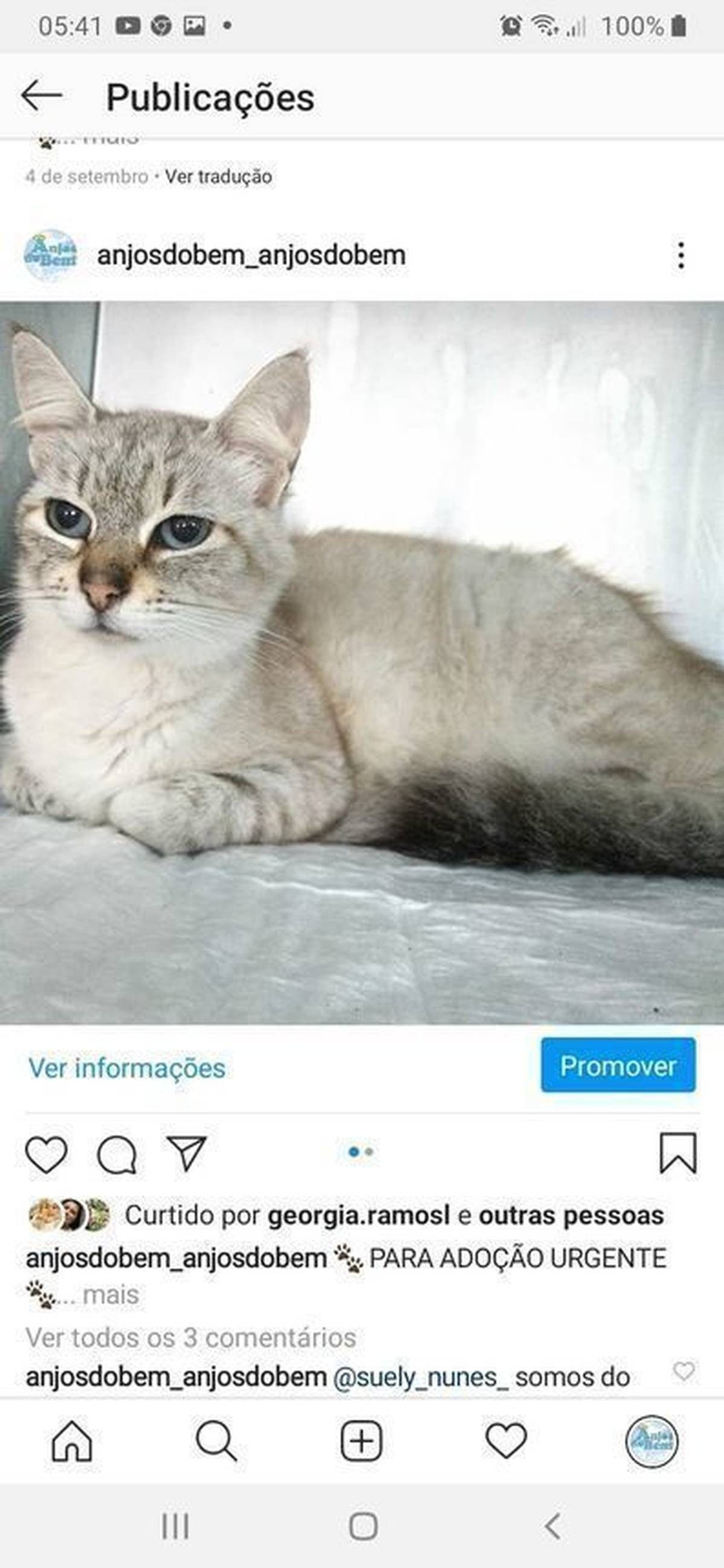This screenshot has height=1568, width=724.
Task: Share the post via paper plane icon
Action: [187, 1154]
